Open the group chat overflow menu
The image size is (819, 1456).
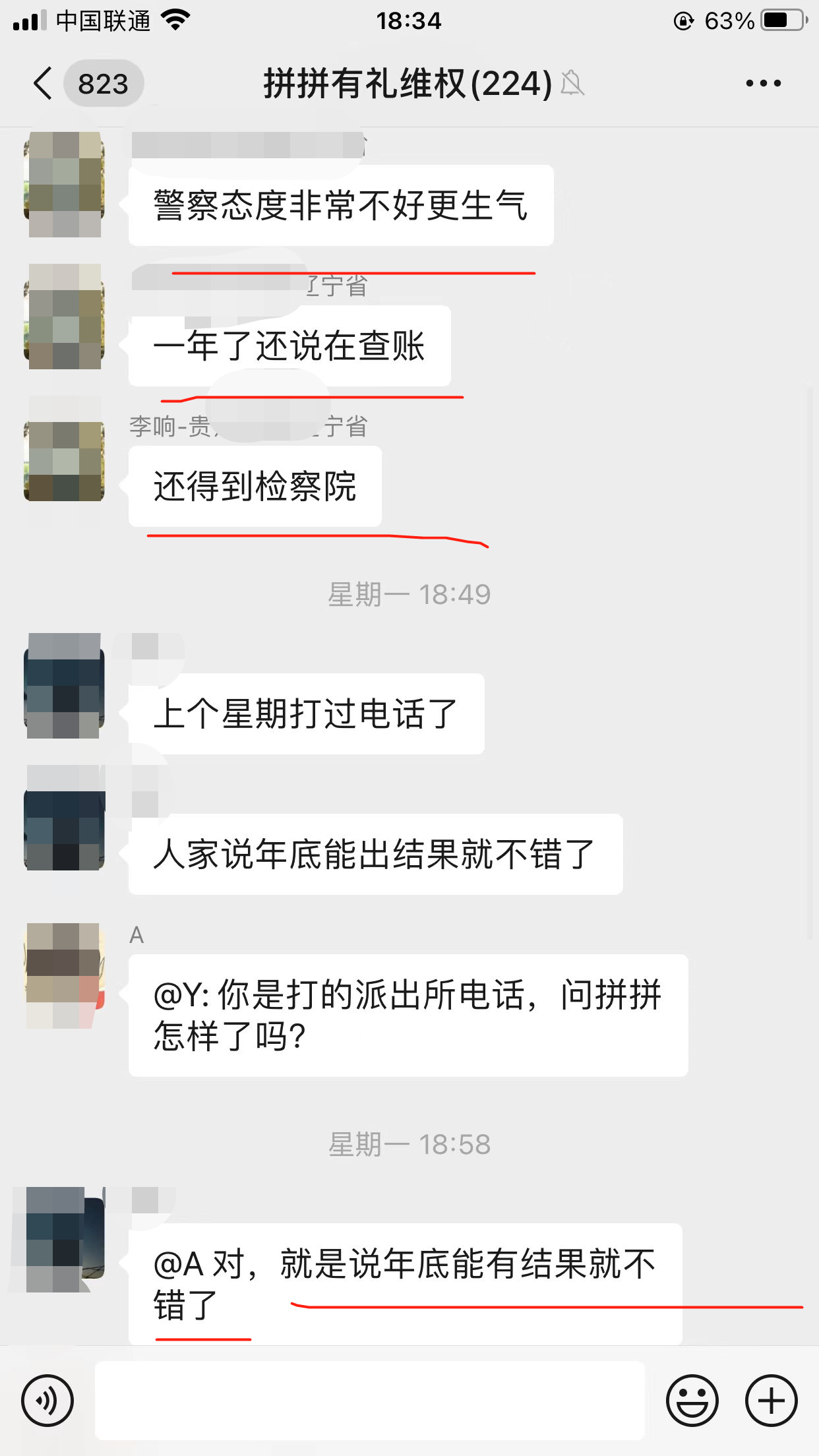pos(763,84)
